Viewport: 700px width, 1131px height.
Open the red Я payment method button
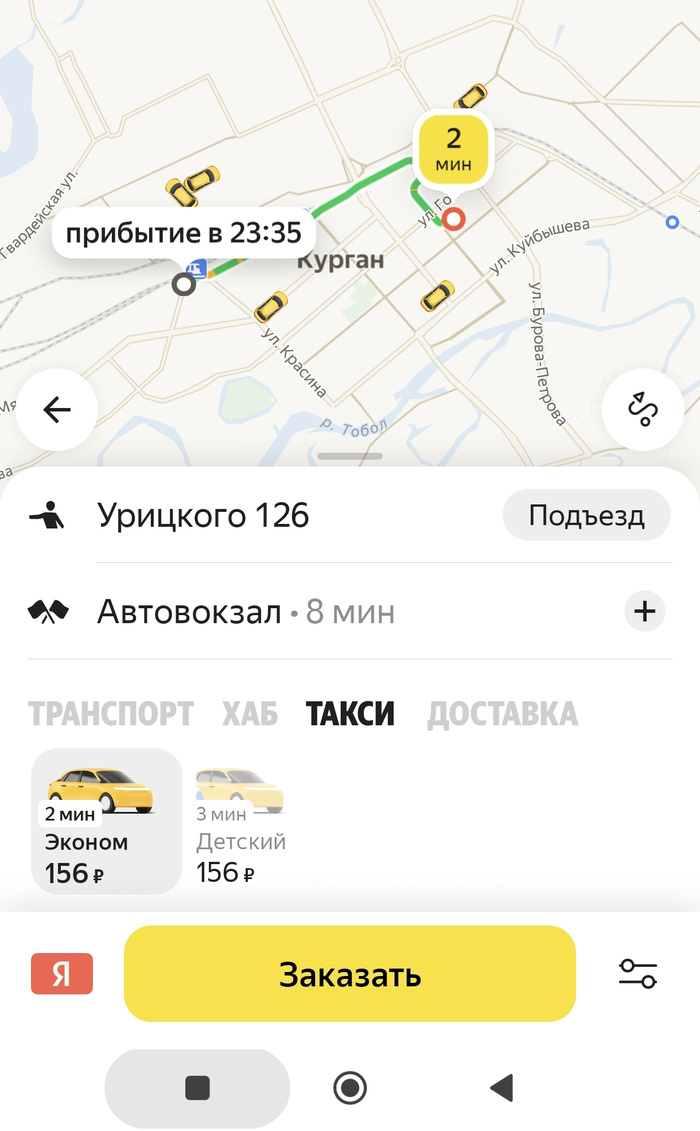62,974
